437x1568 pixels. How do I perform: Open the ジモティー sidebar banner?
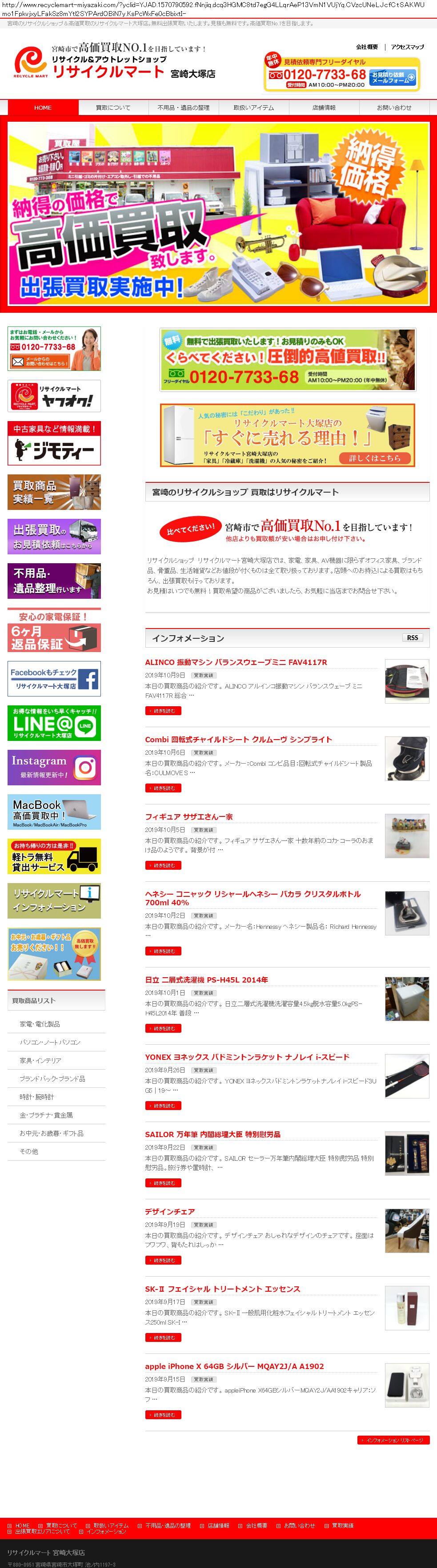click(54, 444)
